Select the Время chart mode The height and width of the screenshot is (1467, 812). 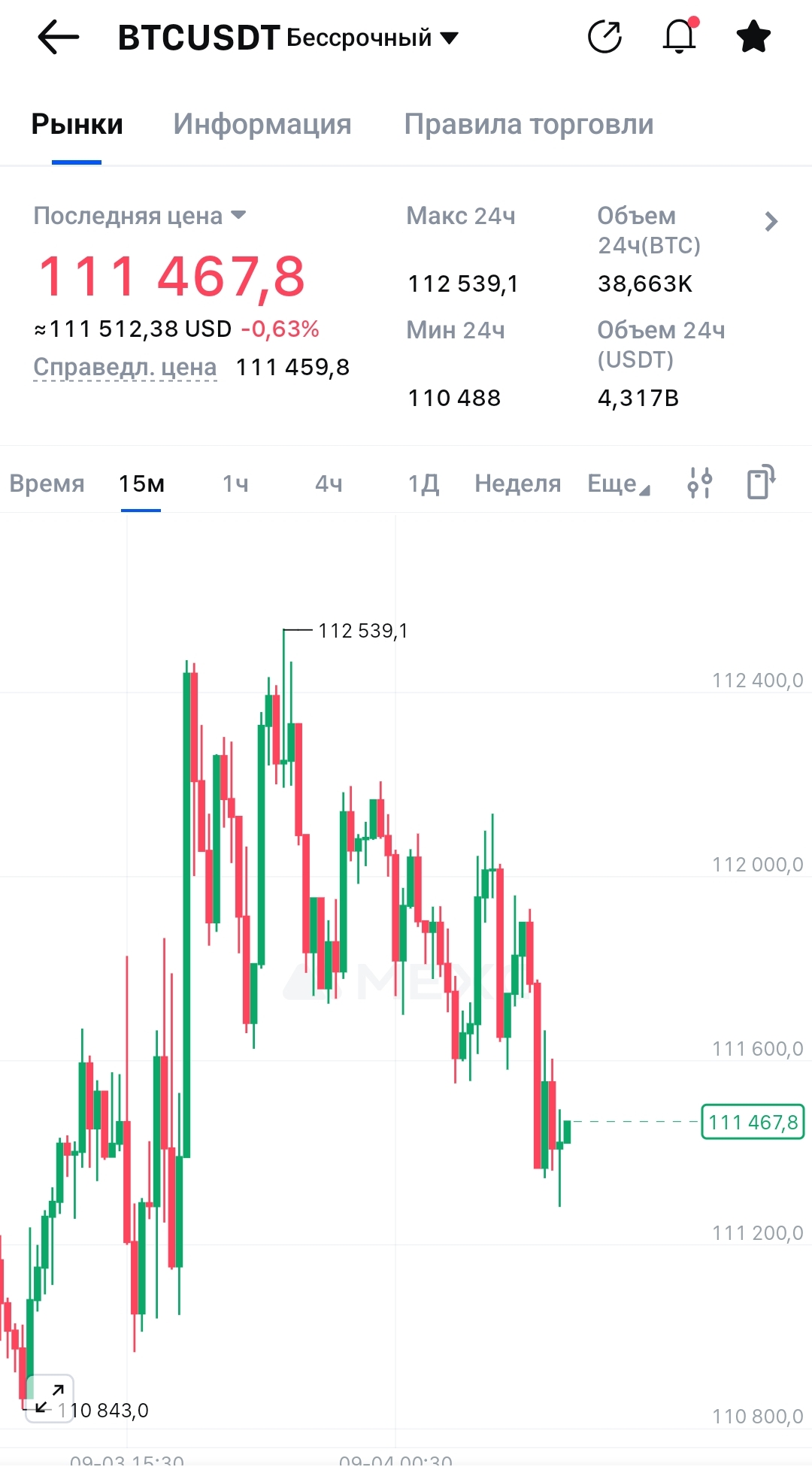click(47, 483)
